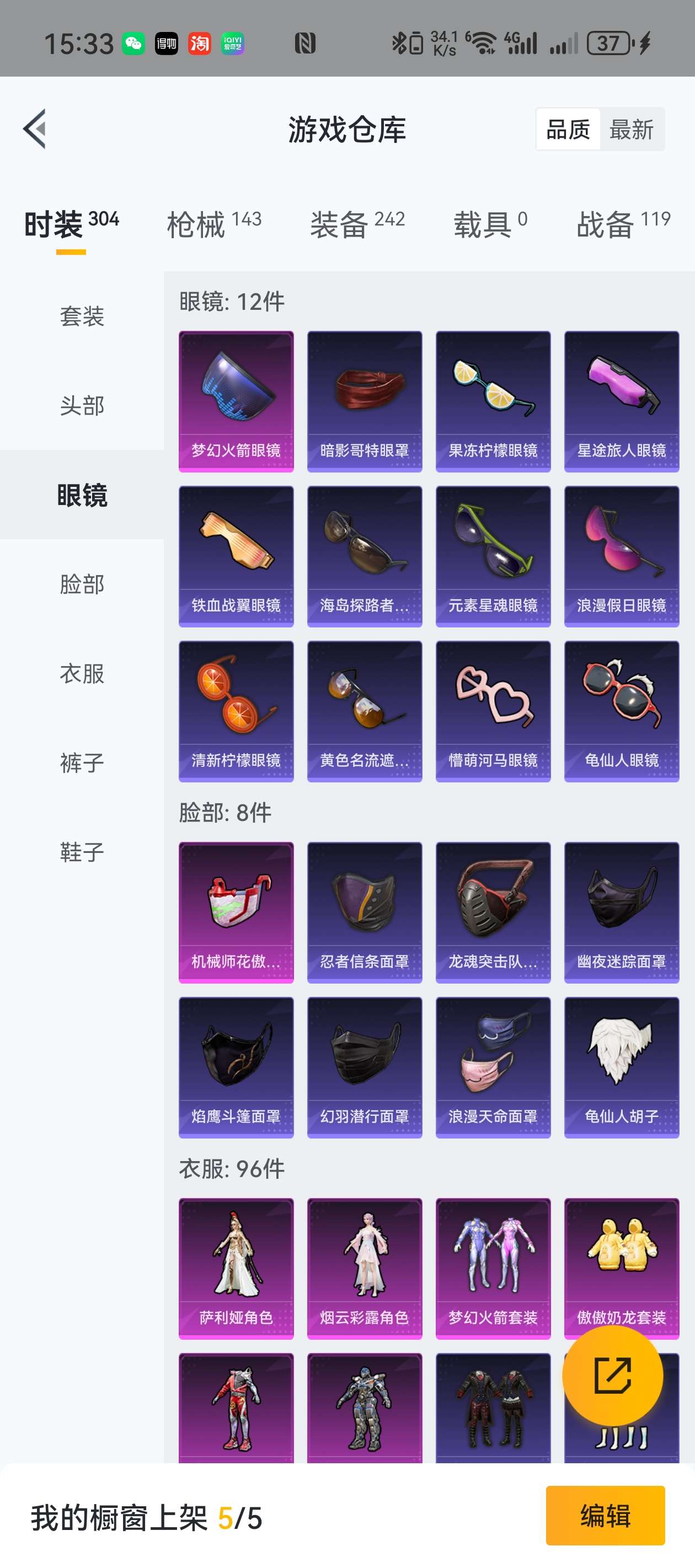
Task: View the 龟仙人眼镜 item
Action: click(x=622, y=712)
